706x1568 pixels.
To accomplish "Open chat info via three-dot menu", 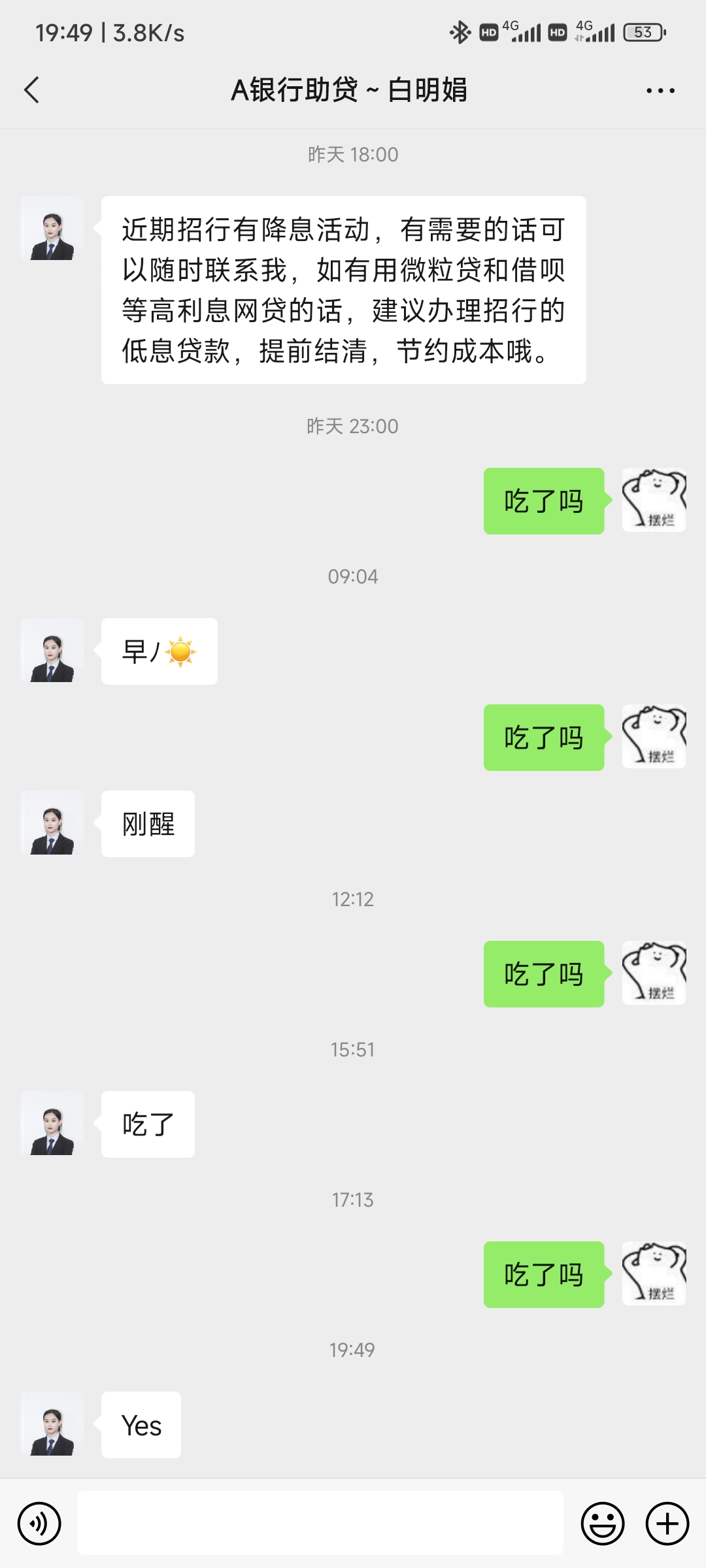I will (x=660, y=90).
